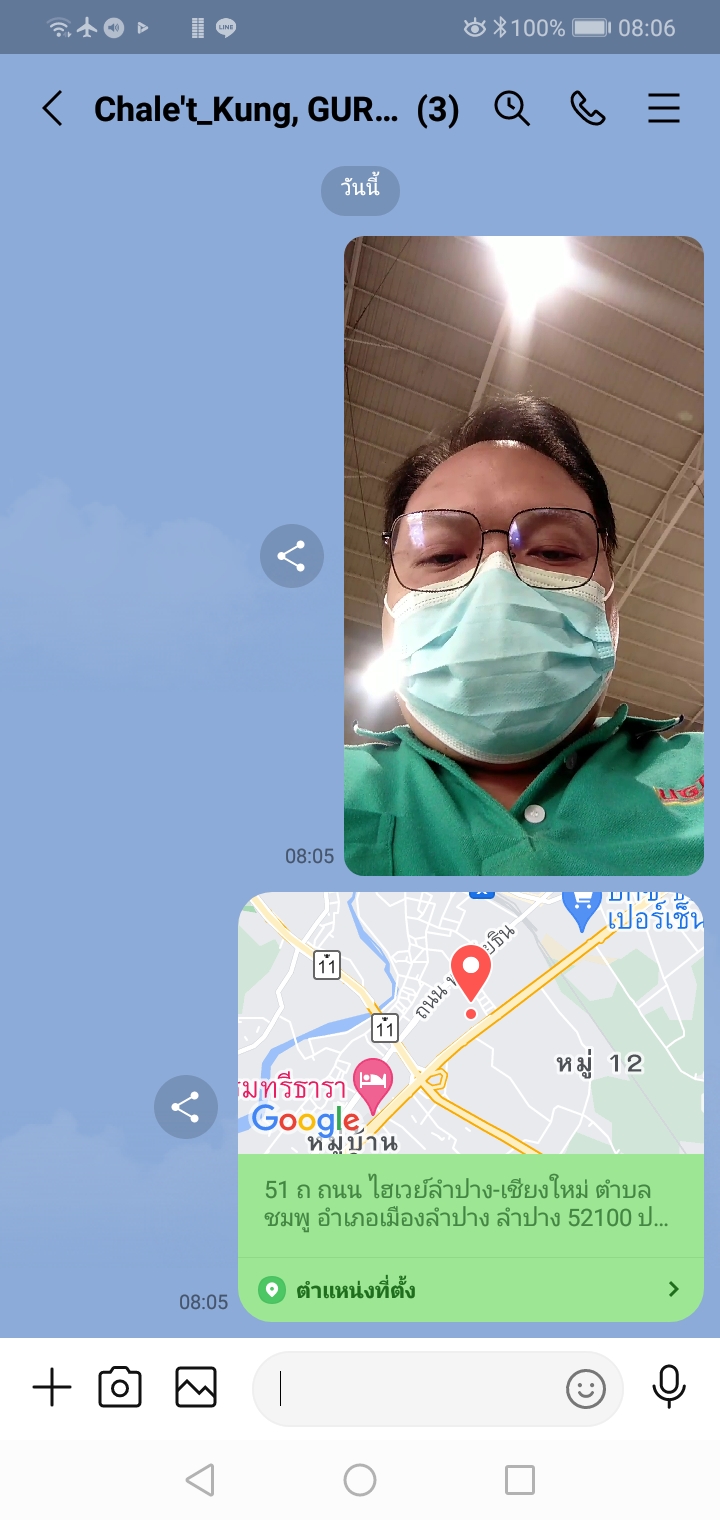The image size is (720, 1520).
Task: Go back from the group chat
Action: (52, 109)
